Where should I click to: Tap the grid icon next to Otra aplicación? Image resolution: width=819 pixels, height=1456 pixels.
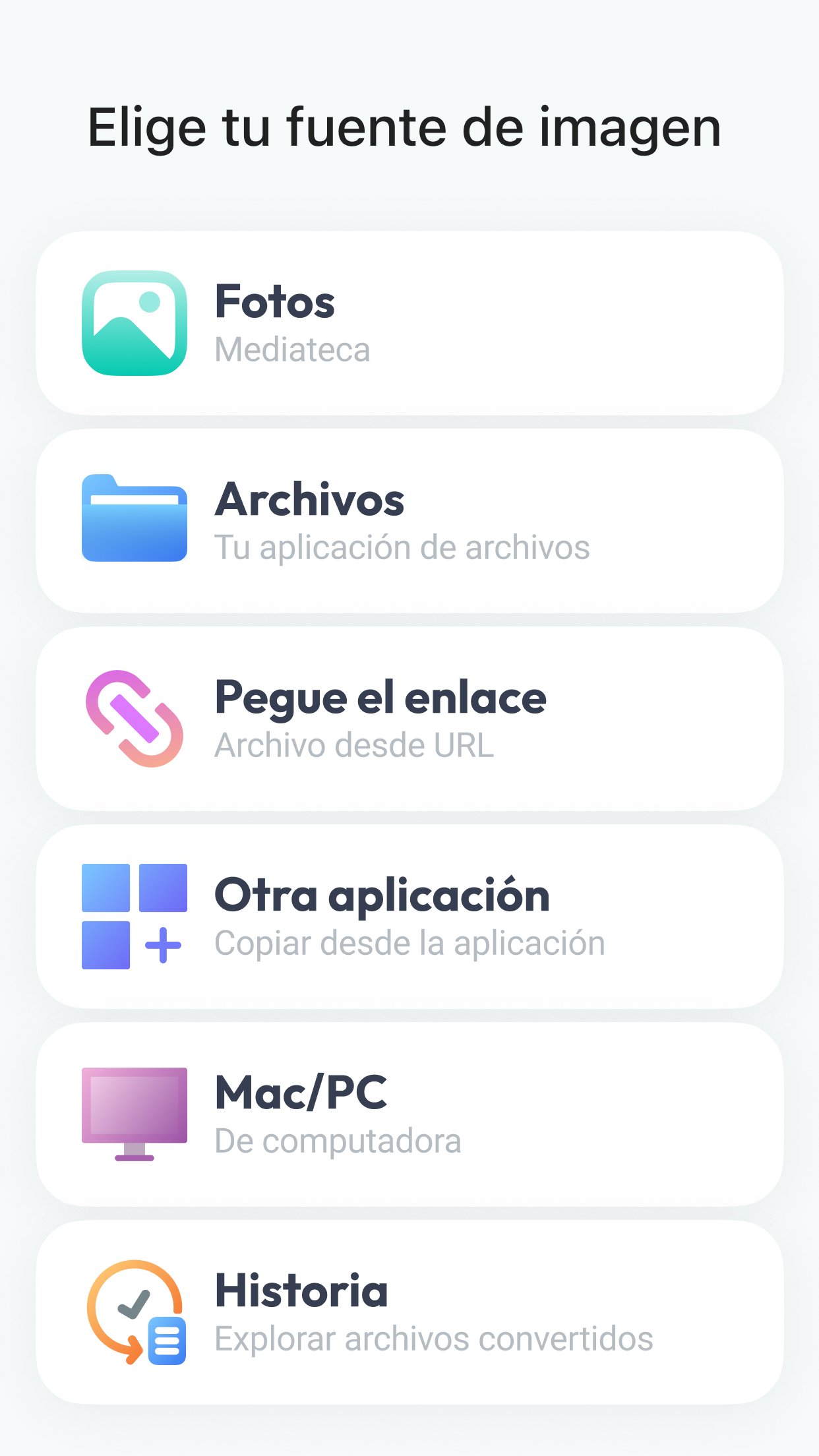pyautogui.click(x=135, y=915)
